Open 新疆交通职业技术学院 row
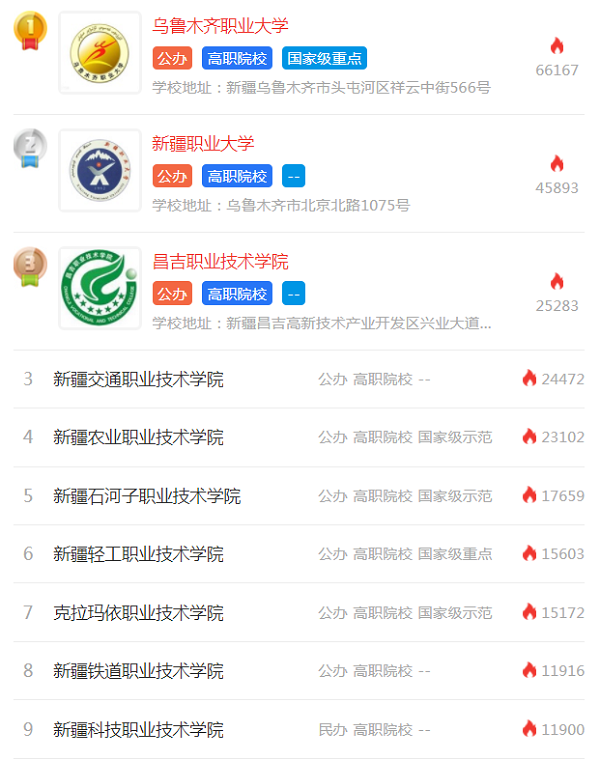Image resolution: width=600 pixels, height=760 pixels. pos(138,379)
